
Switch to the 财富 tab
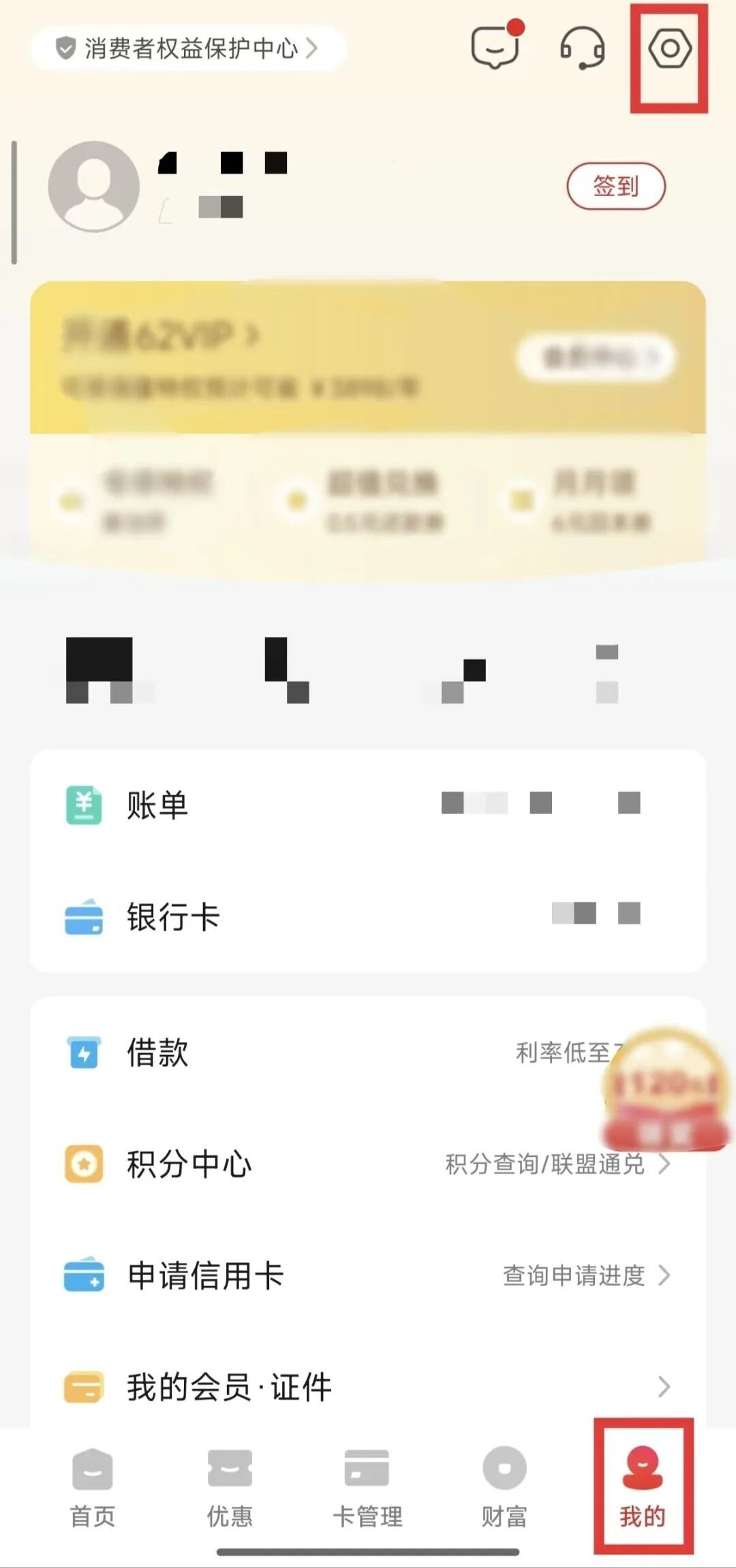click(x=504, y=1488)
